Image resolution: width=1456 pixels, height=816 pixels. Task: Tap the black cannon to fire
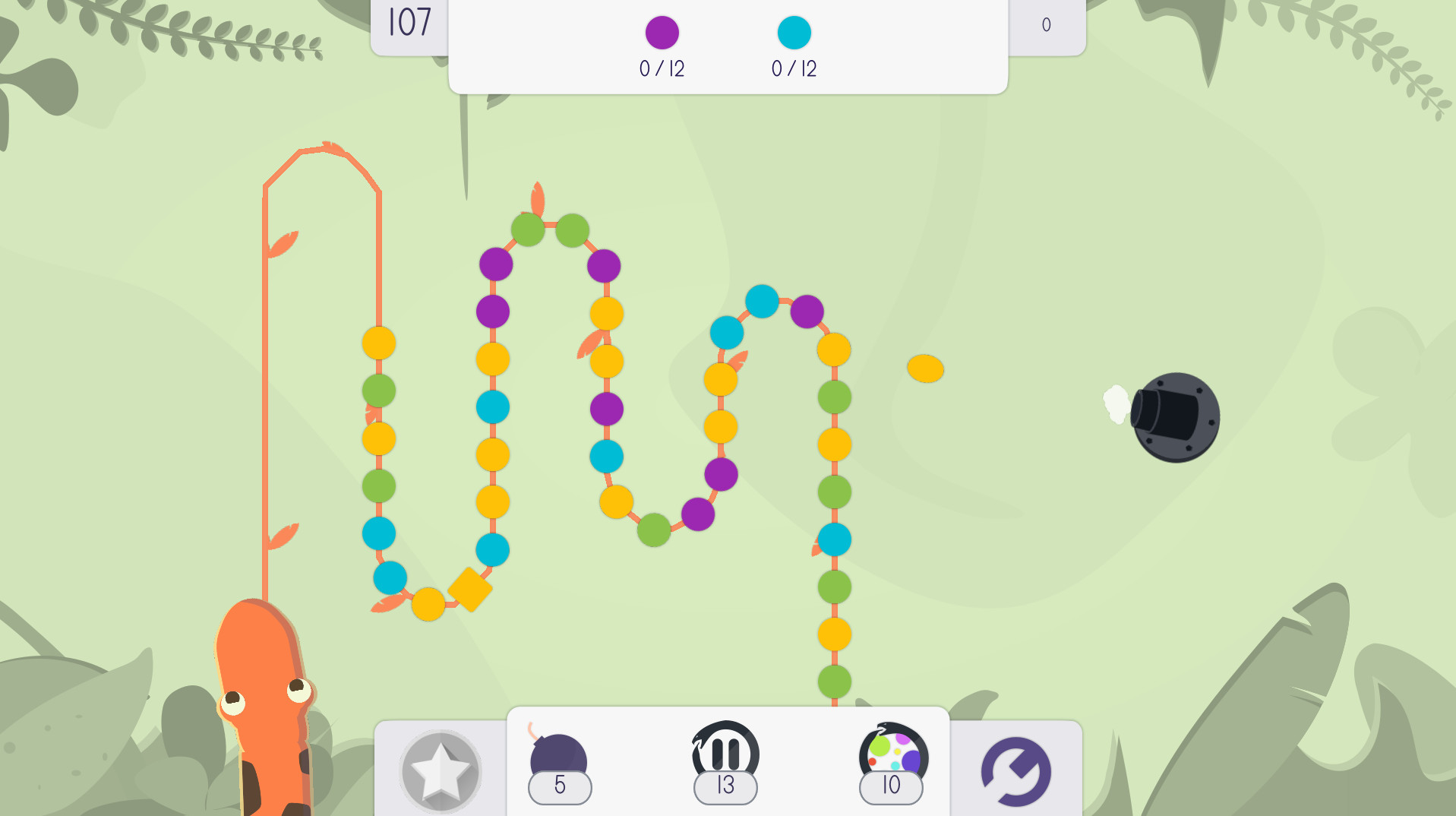coord(1174,417)
